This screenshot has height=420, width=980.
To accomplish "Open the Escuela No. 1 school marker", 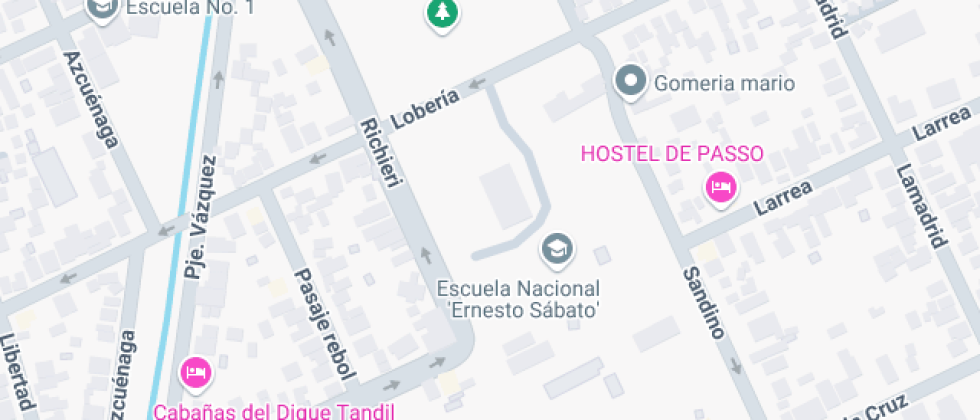I will click(x=101, y=9).
